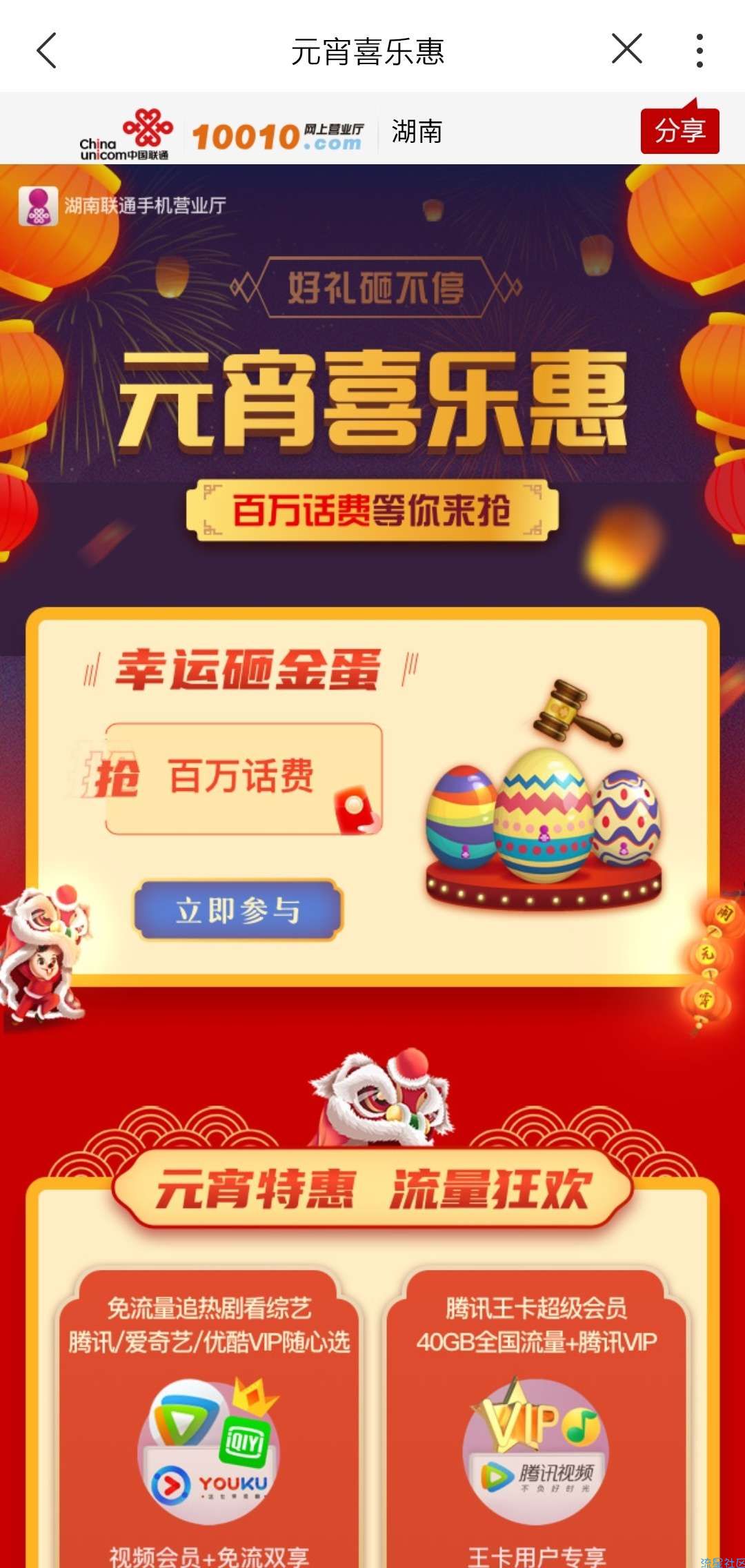Screen dimensions: 745x1568
Task: Open the 10010.com 网上营业厅 logo link
Action: [x=277, y=136]
